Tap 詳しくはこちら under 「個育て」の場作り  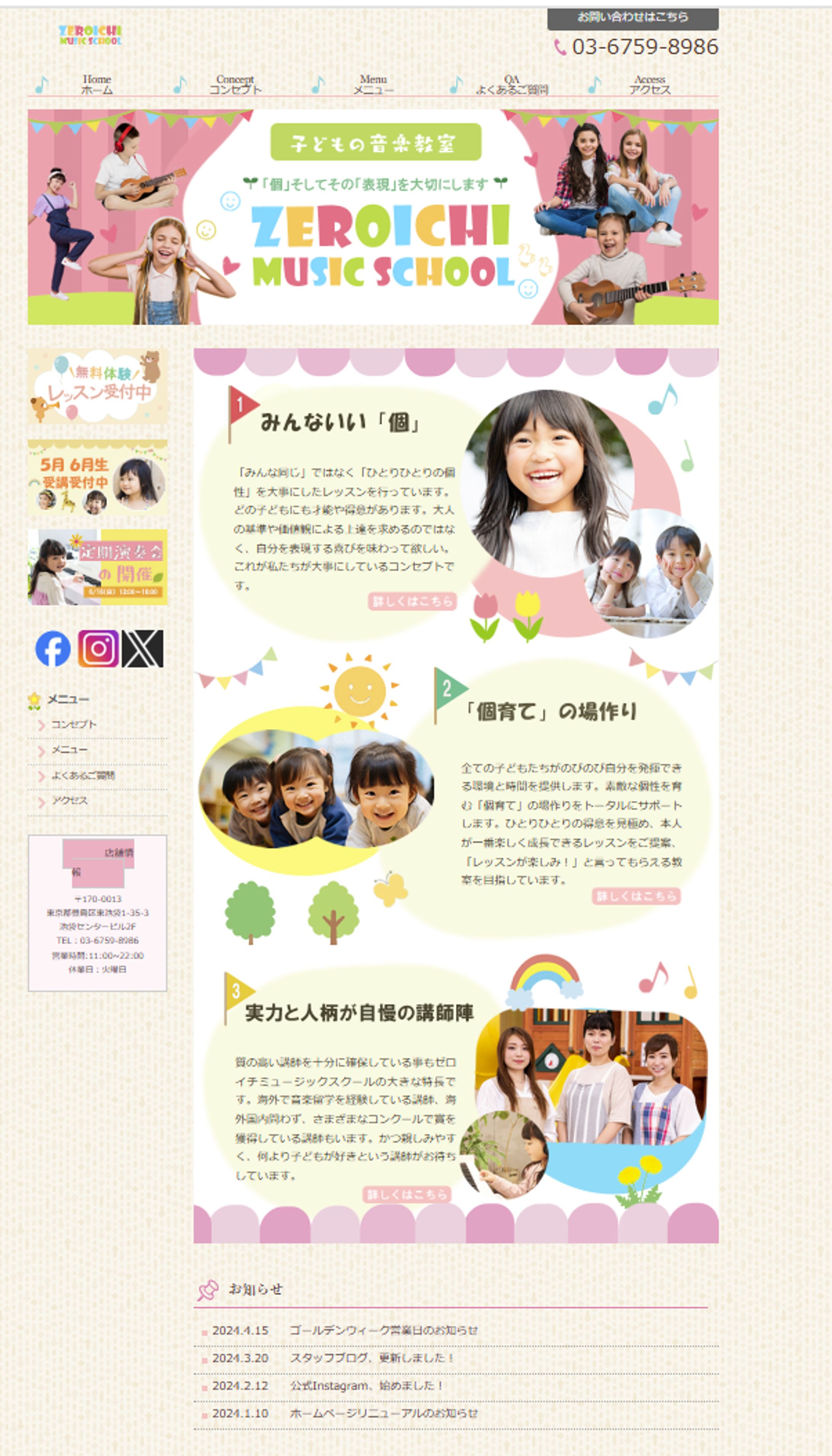pos(635,896)
